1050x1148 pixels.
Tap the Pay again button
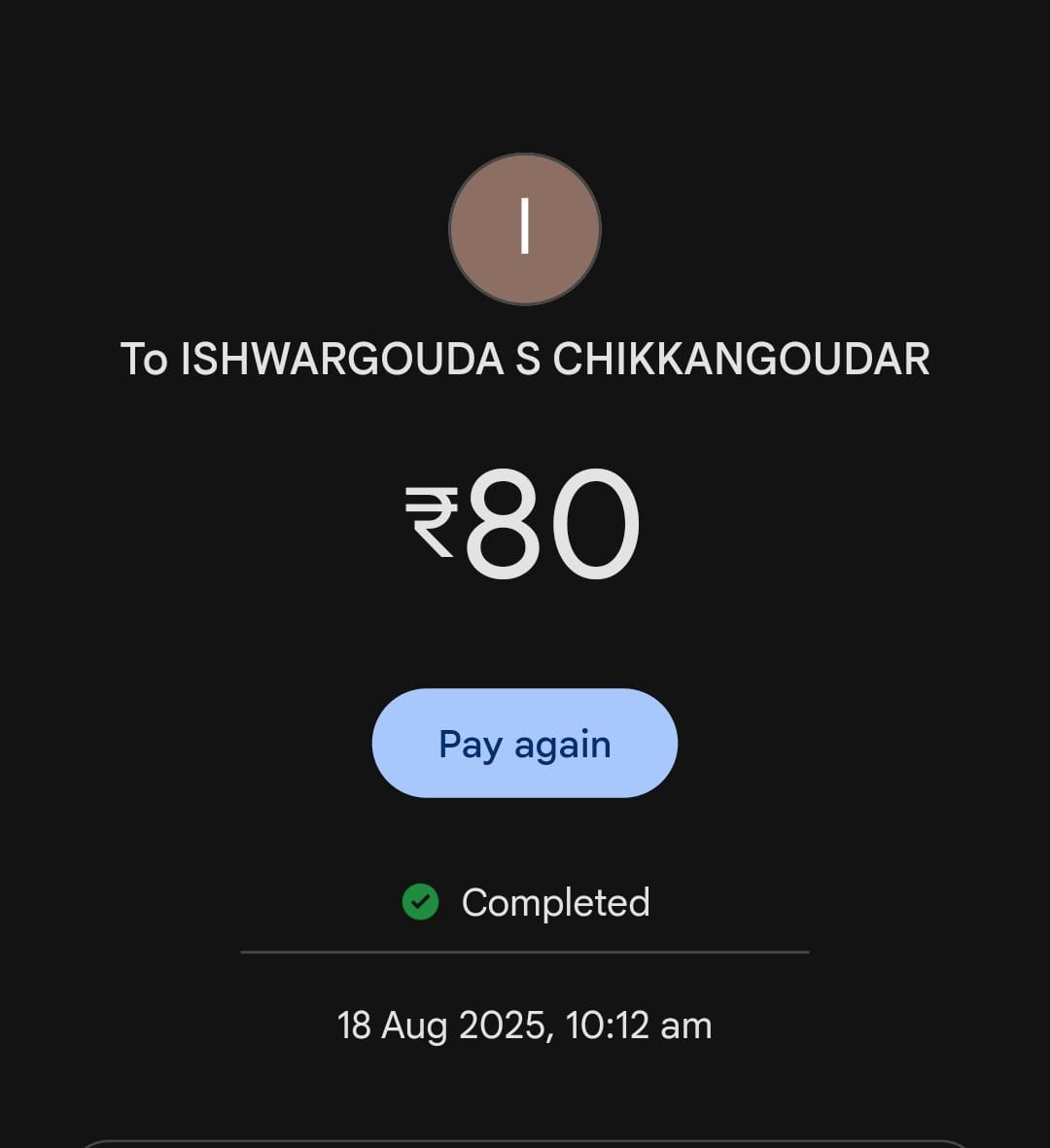coord(524,744)
